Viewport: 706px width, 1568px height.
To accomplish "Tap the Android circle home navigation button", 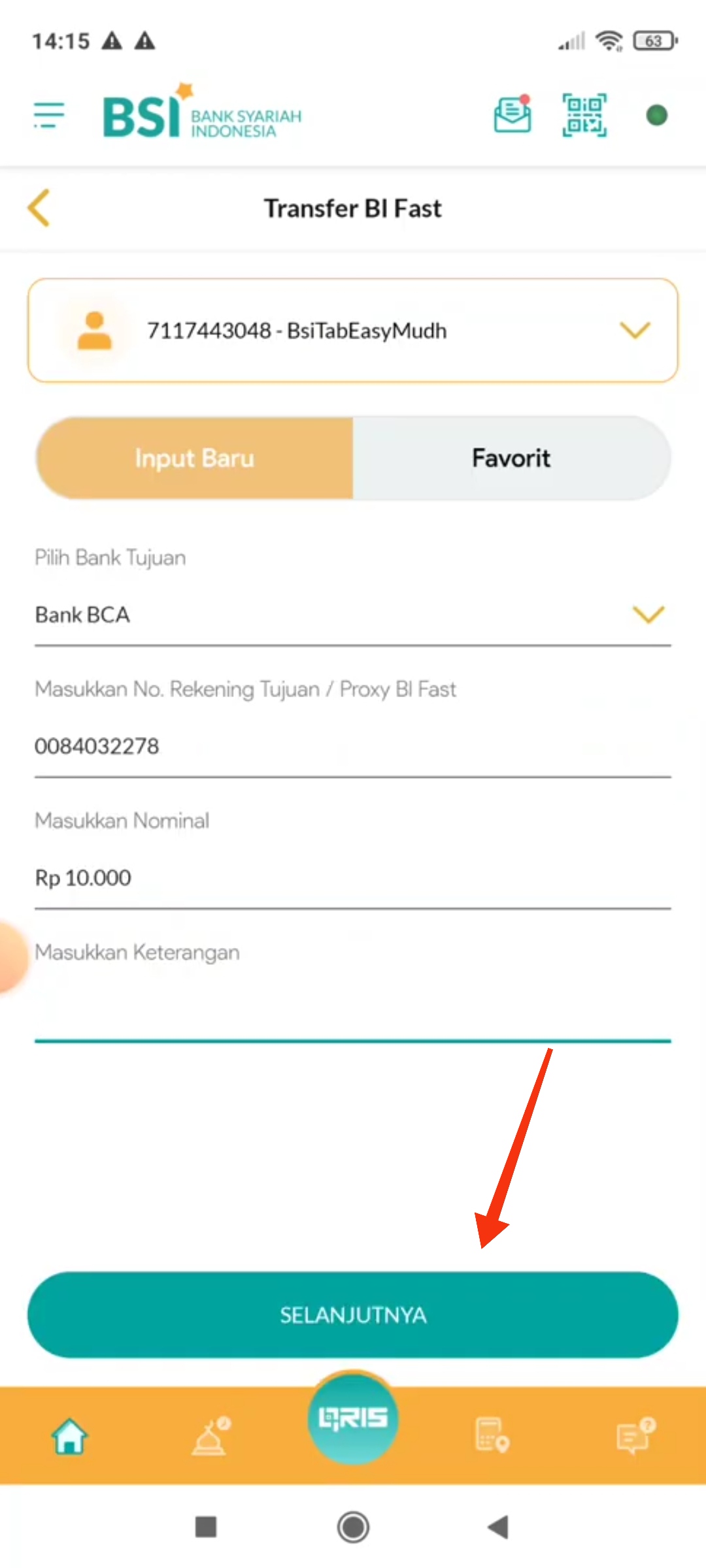I will (352, 1529).
